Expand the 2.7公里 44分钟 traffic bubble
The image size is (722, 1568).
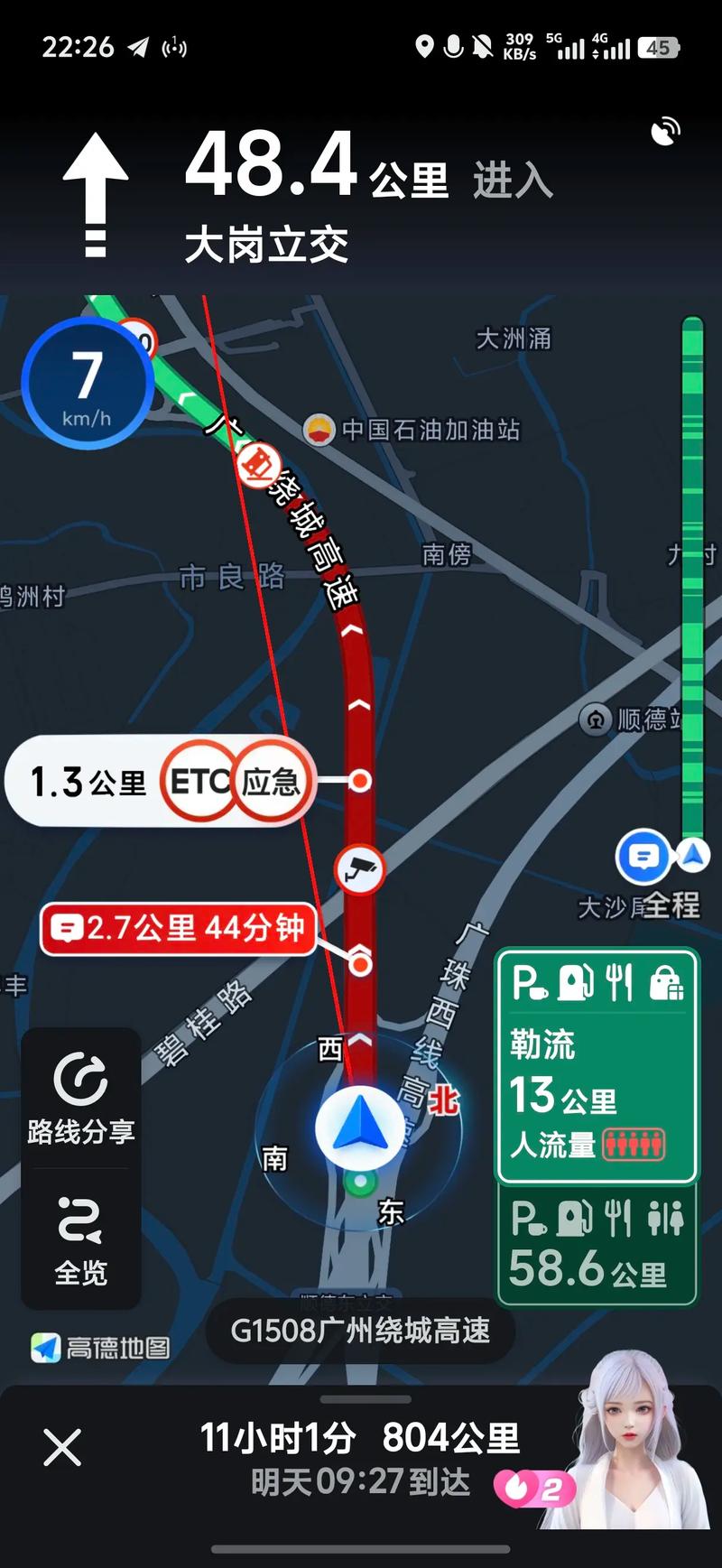pos(177,927)
